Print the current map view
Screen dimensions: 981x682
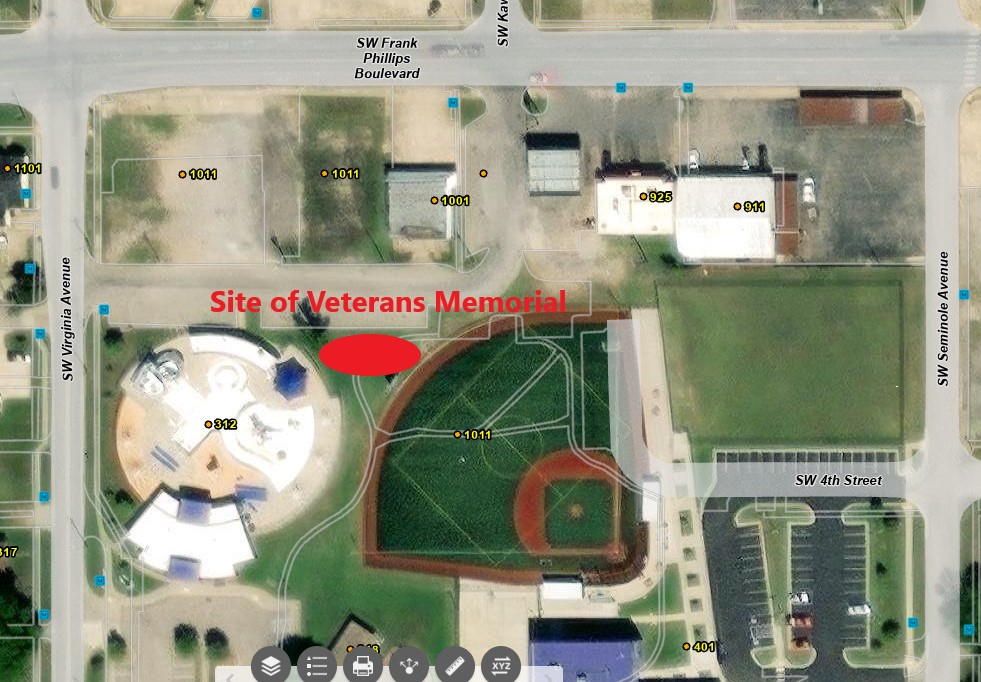(x=363, y=665)
